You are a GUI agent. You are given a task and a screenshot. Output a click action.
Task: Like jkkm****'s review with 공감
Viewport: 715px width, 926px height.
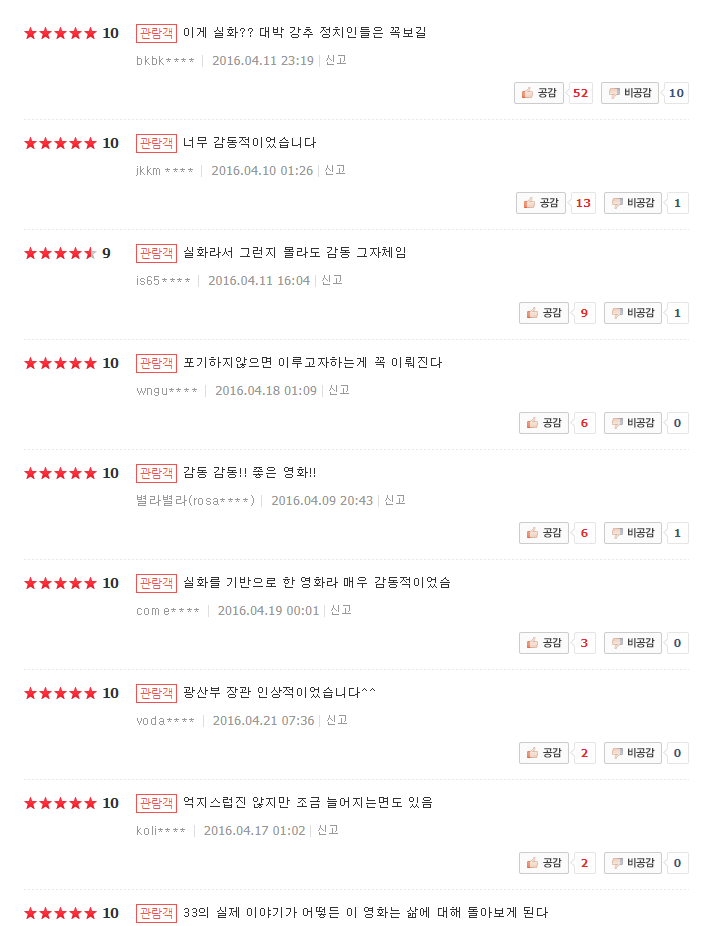tap(541, 203)
